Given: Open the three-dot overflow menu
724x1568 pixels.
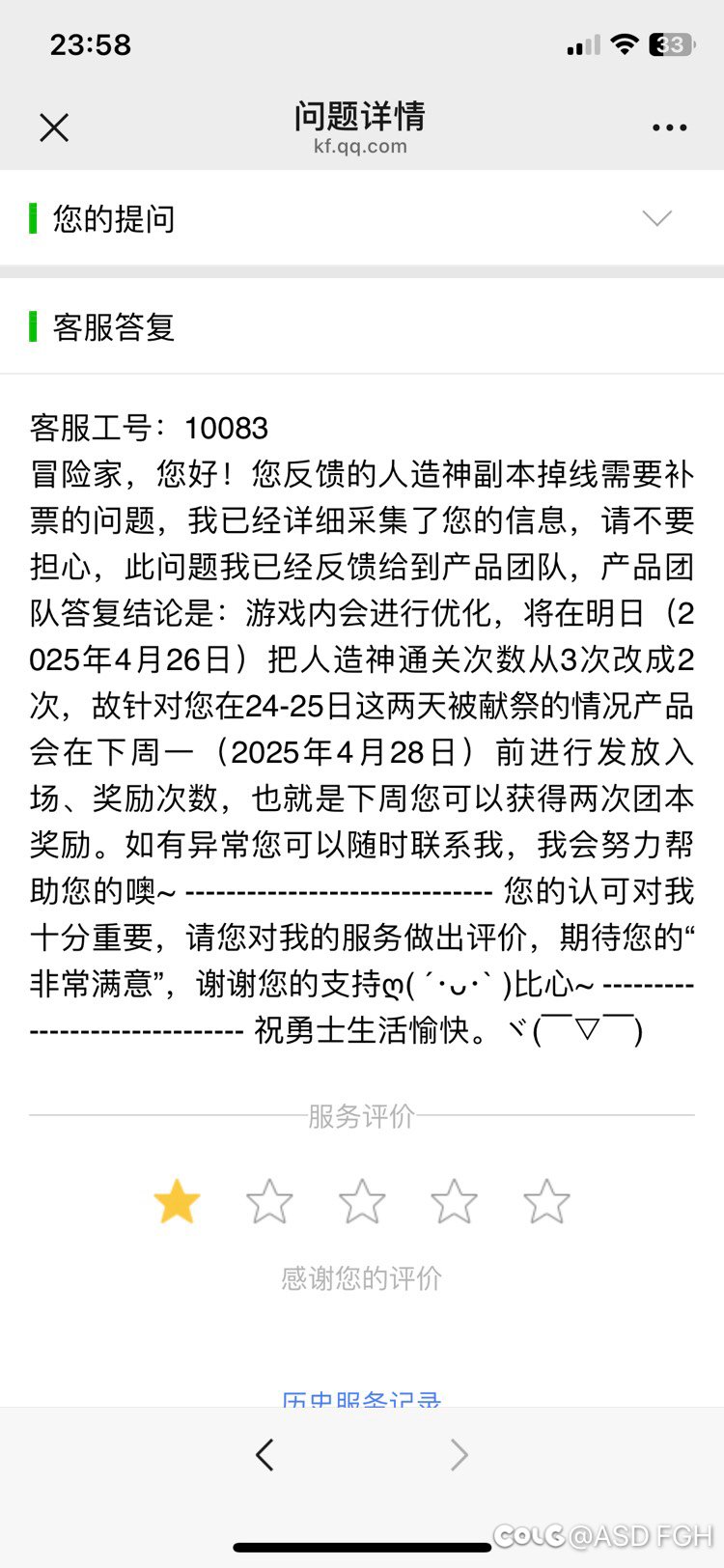Looking at the screenshot, I should 669,127.
